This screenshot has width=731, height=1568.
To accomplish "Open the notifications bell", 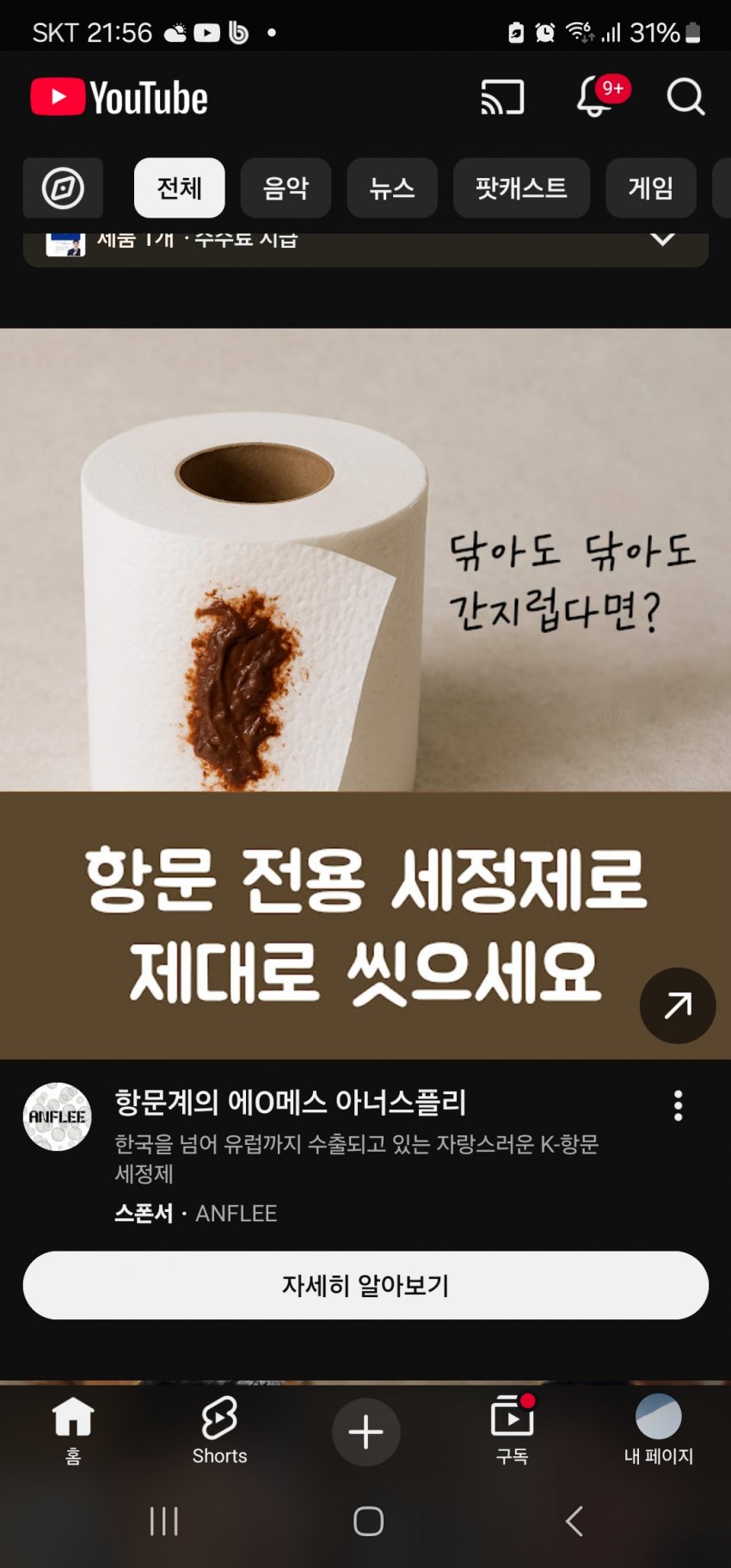I will pos(595,97).
